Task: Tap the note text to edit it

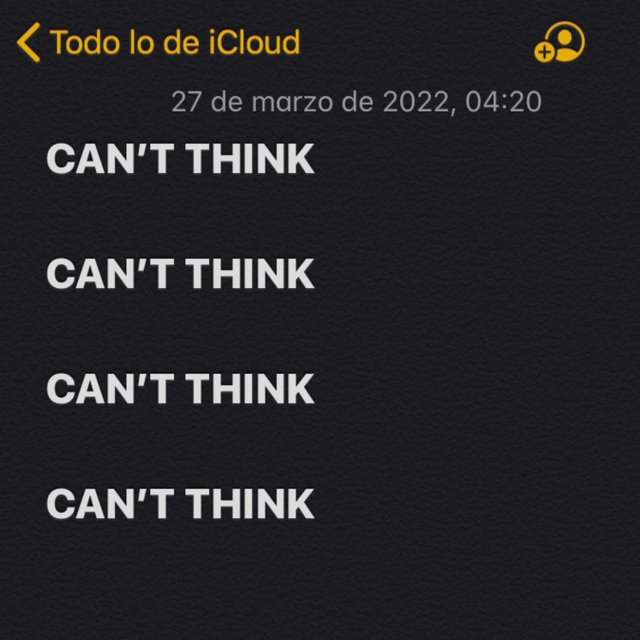Action: click(181, 273)
